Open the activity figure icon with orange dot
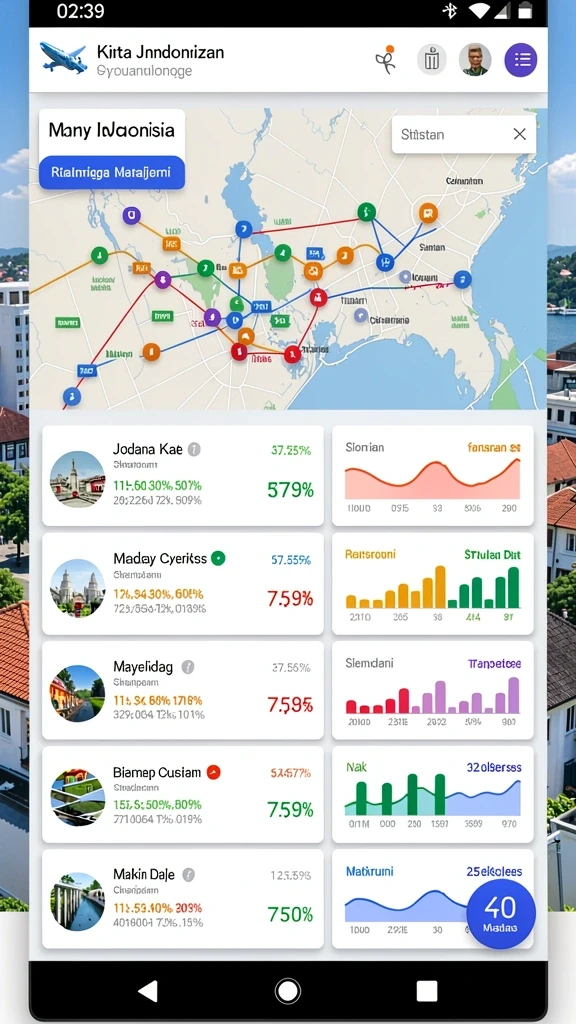The height and width of the screenshot is (1024, 576). click(x=385, y=59)
